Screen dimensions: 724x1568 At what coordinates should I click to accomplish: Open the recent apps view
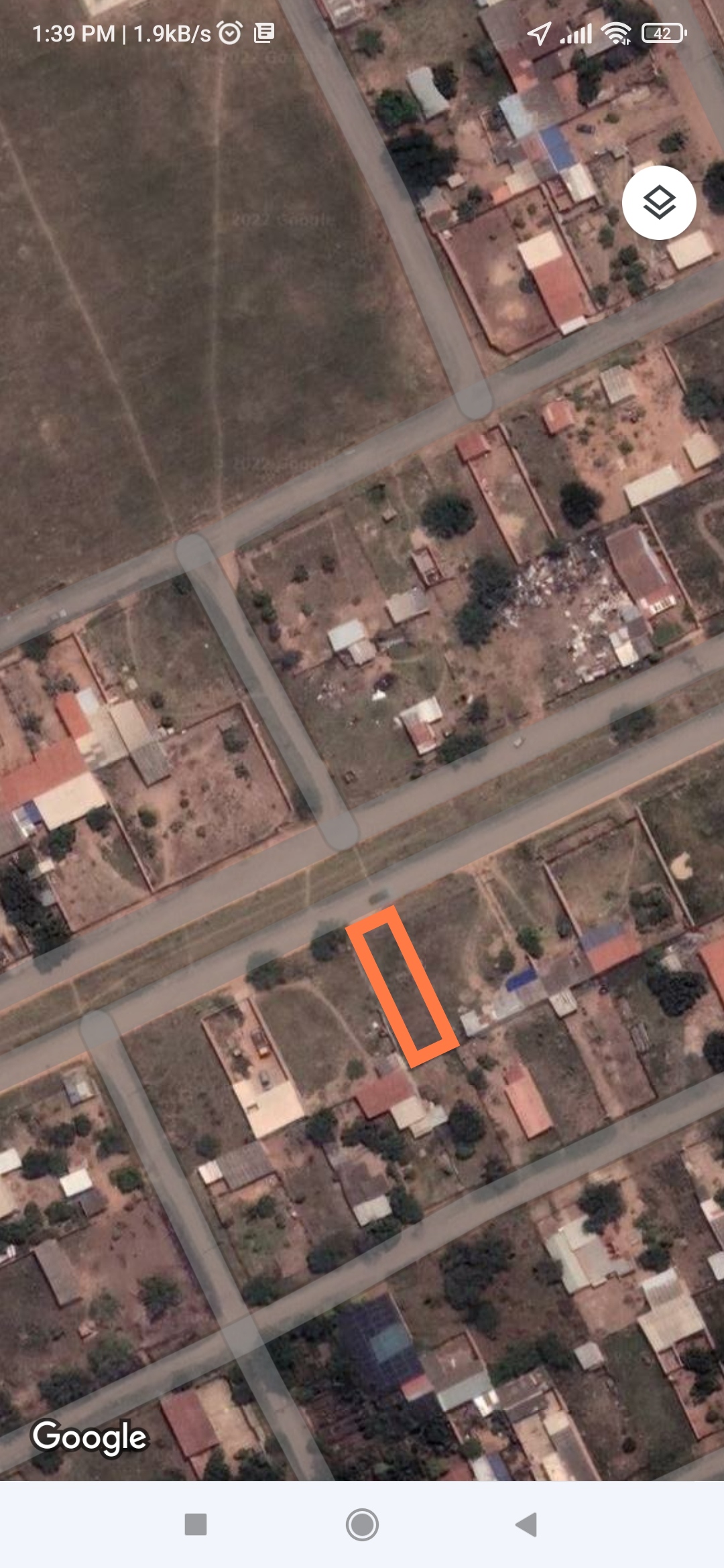196,1524
